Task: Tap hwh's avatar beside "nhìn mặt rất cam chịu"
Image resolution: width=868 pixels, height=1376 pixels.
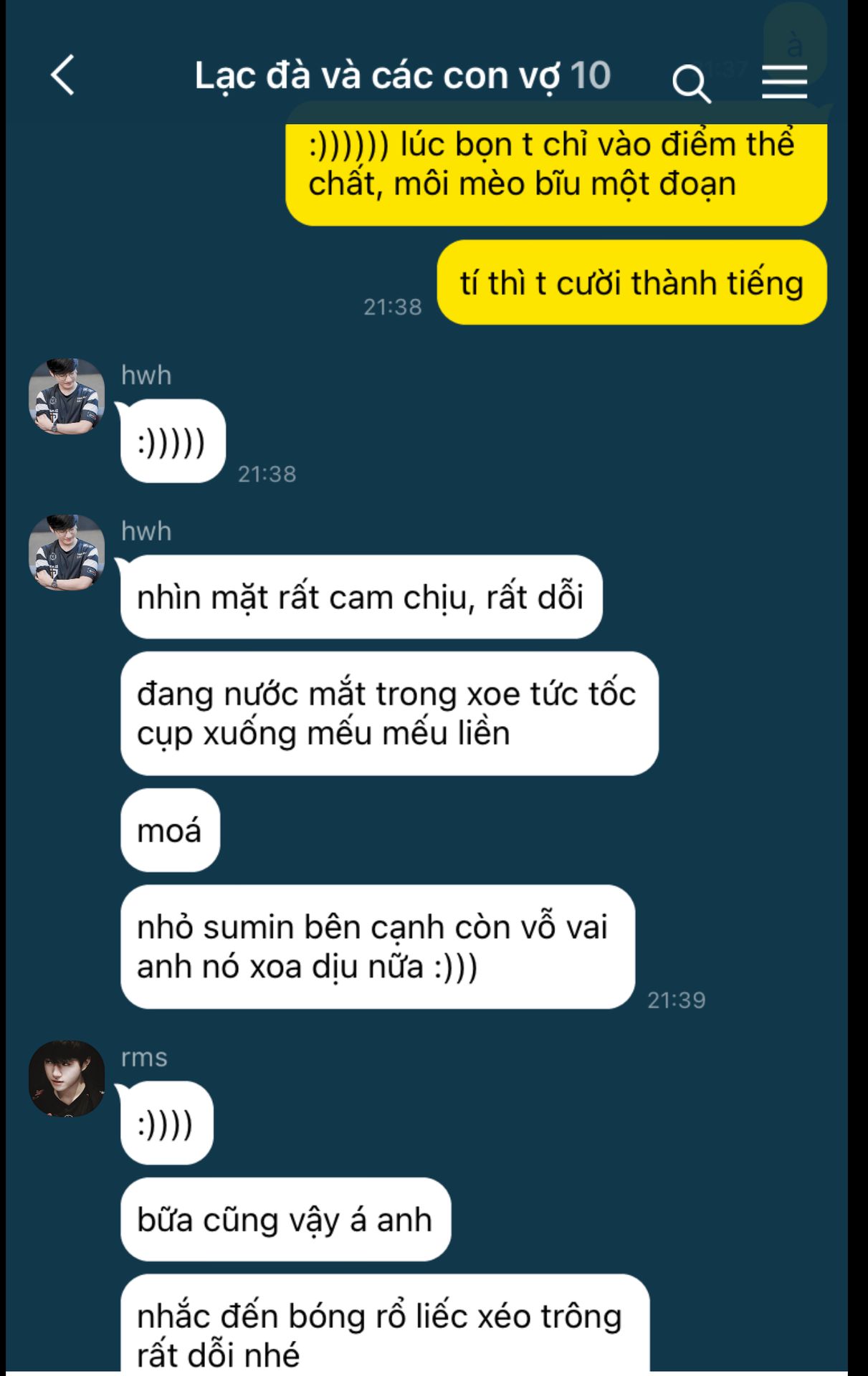Action: [x=66, y=553]
